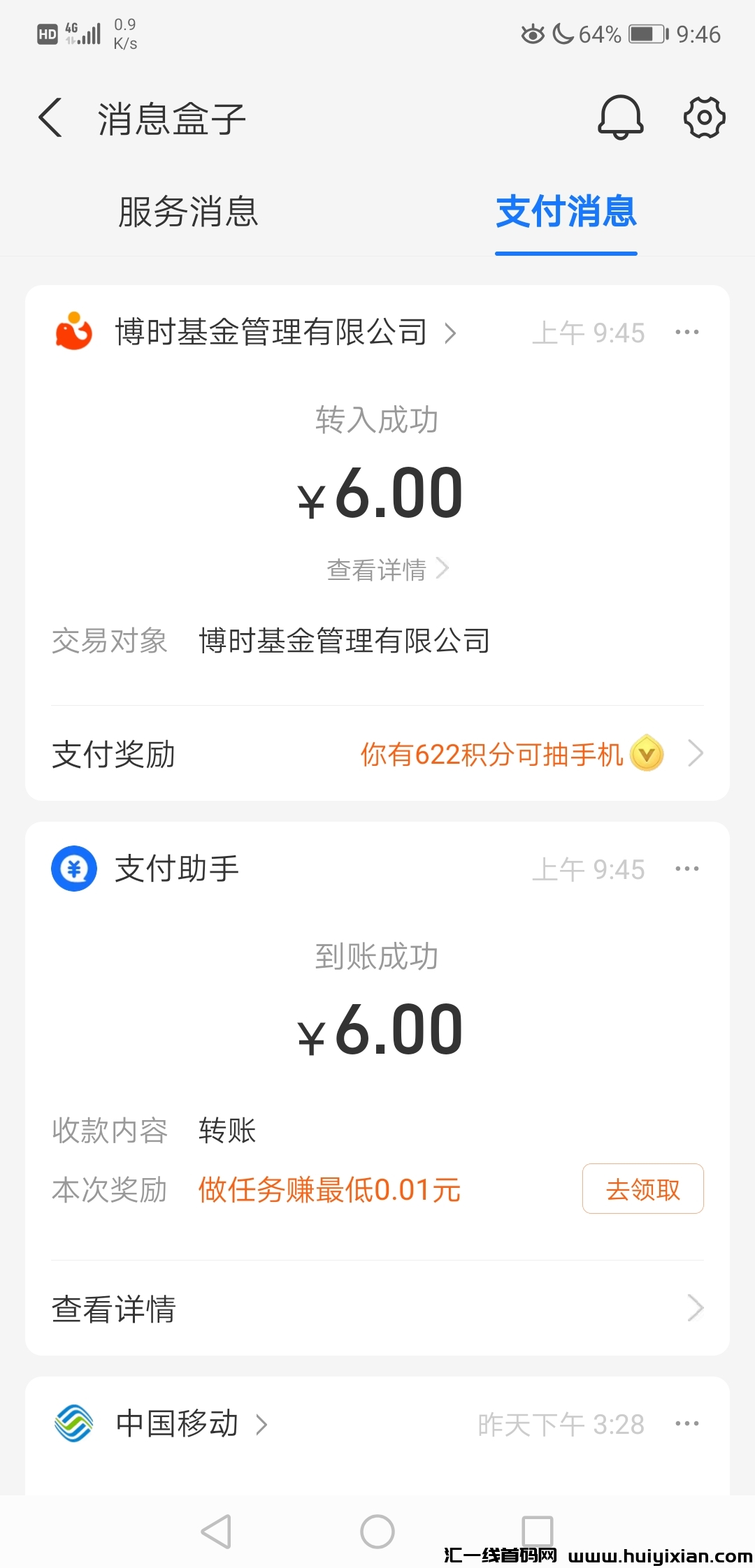Viewport: 755px width, 1568px height.
Task: Open overflow menu on 博时基金 message
Action: coord(686,332)
